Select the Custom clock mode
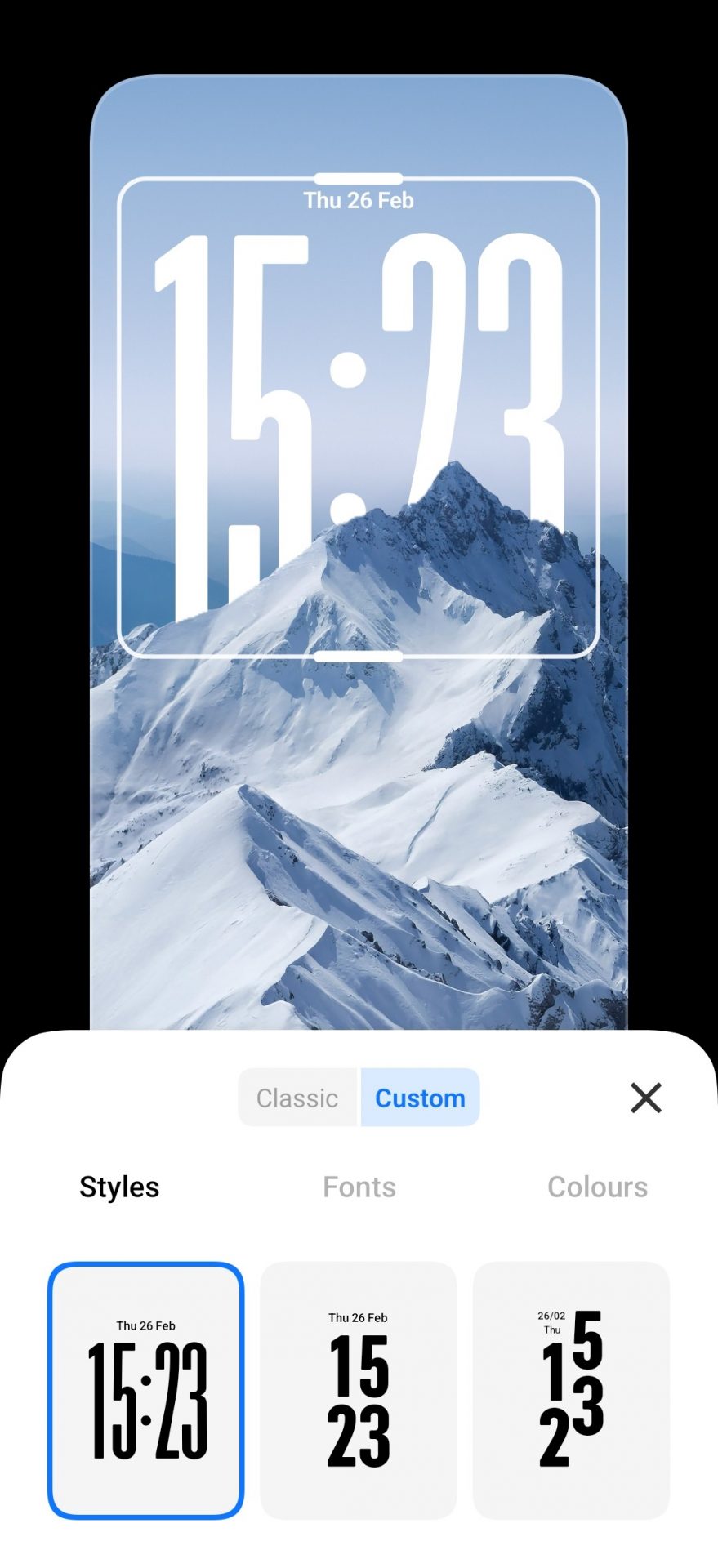The height and width of the screenshot is (1568, 718). point(420,1098)
